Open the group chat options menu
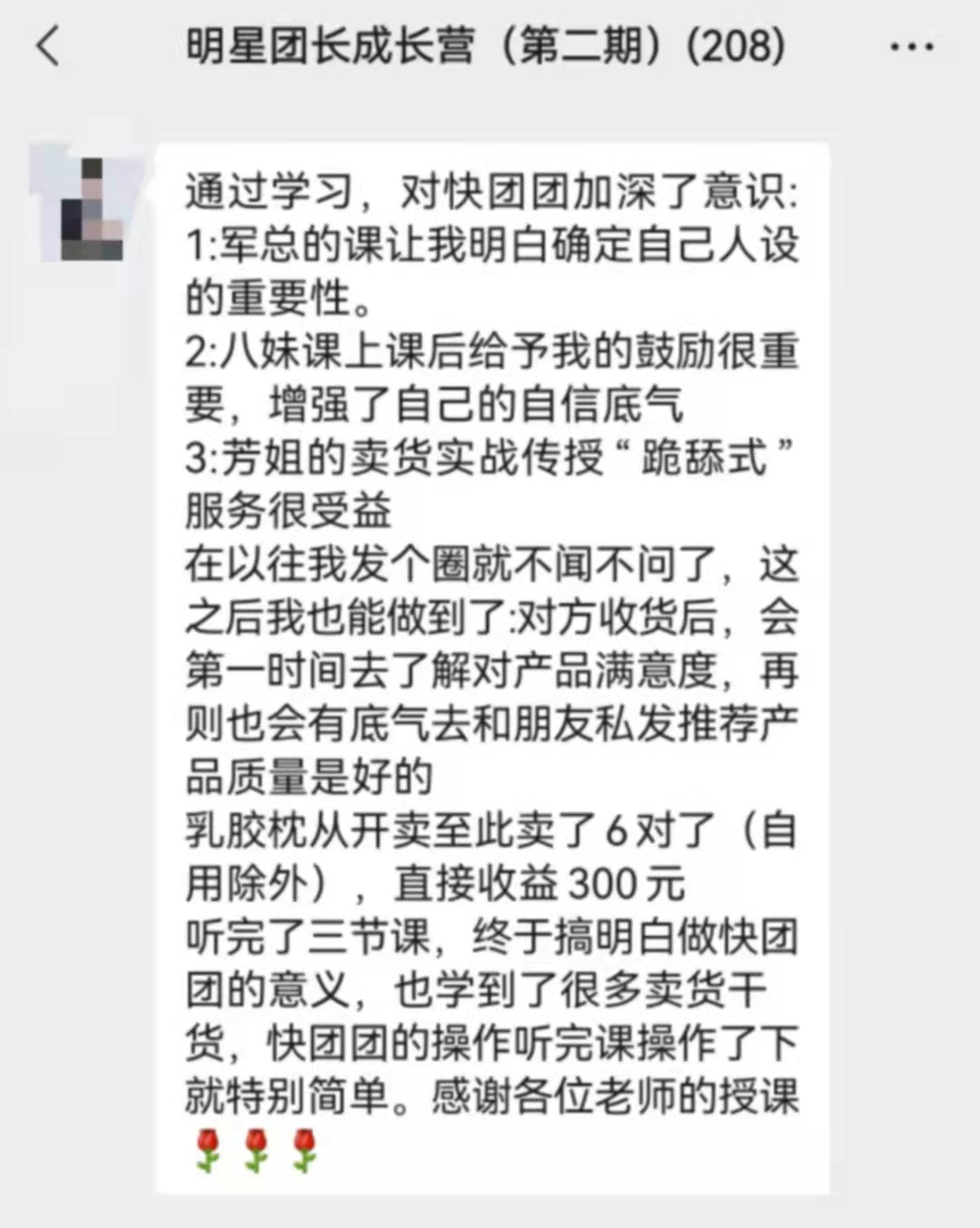 click(911, 46)
